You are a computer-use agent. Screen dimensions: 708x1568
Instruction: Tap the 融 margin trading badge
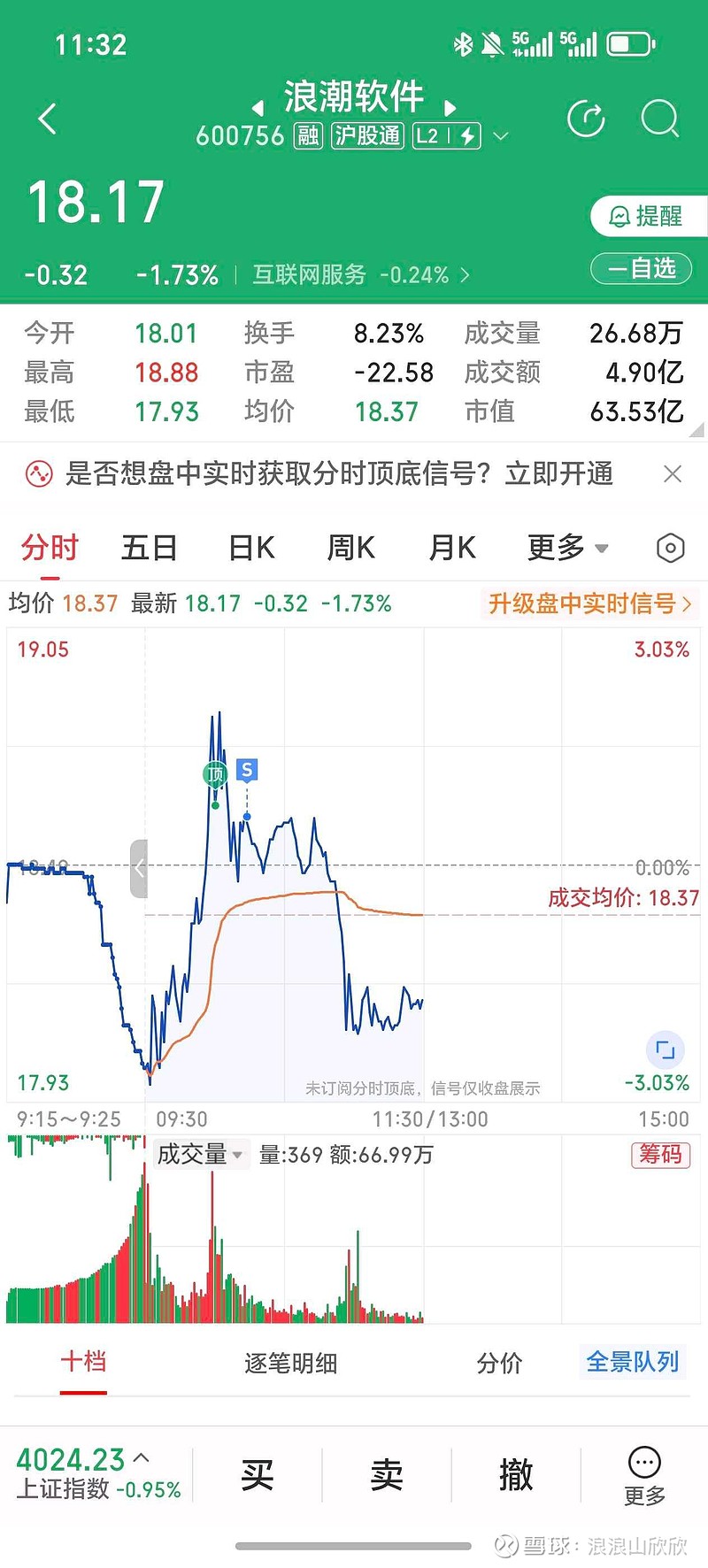tap(307, 137)
